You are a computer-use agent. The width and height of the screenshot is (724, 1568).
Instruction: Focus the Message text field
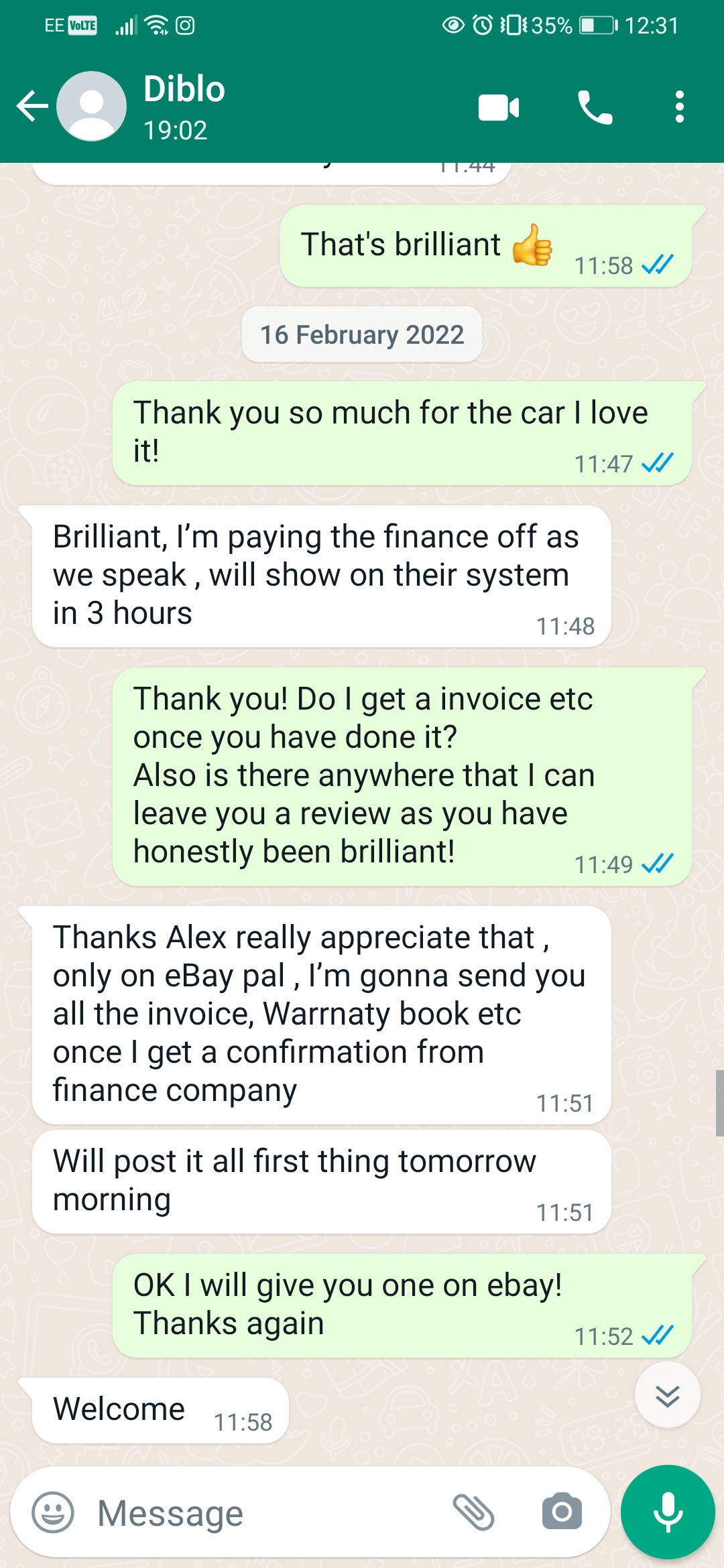point(268,1512)
